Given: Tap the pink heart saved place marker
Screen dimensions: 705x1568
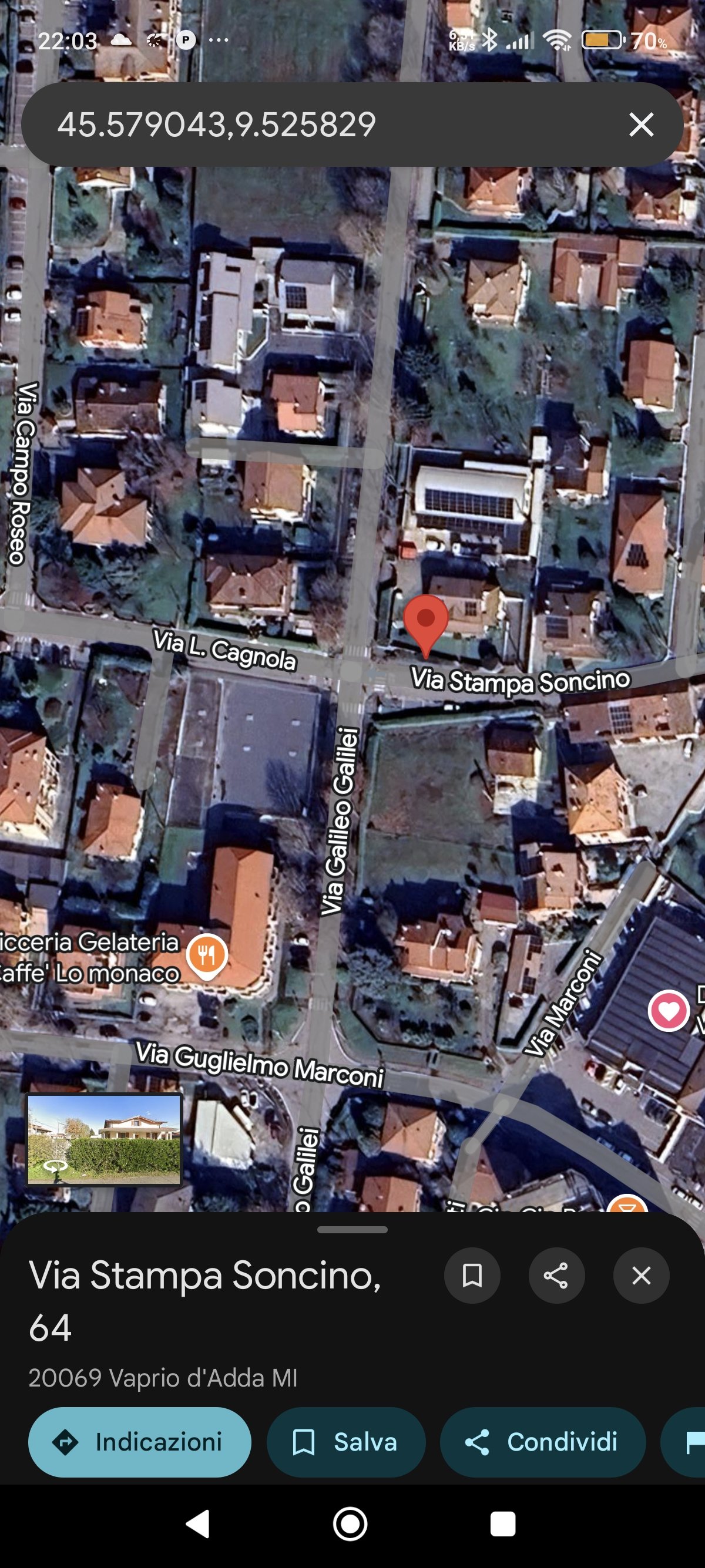Looking at the screenshot, I should pos(668,1011).
